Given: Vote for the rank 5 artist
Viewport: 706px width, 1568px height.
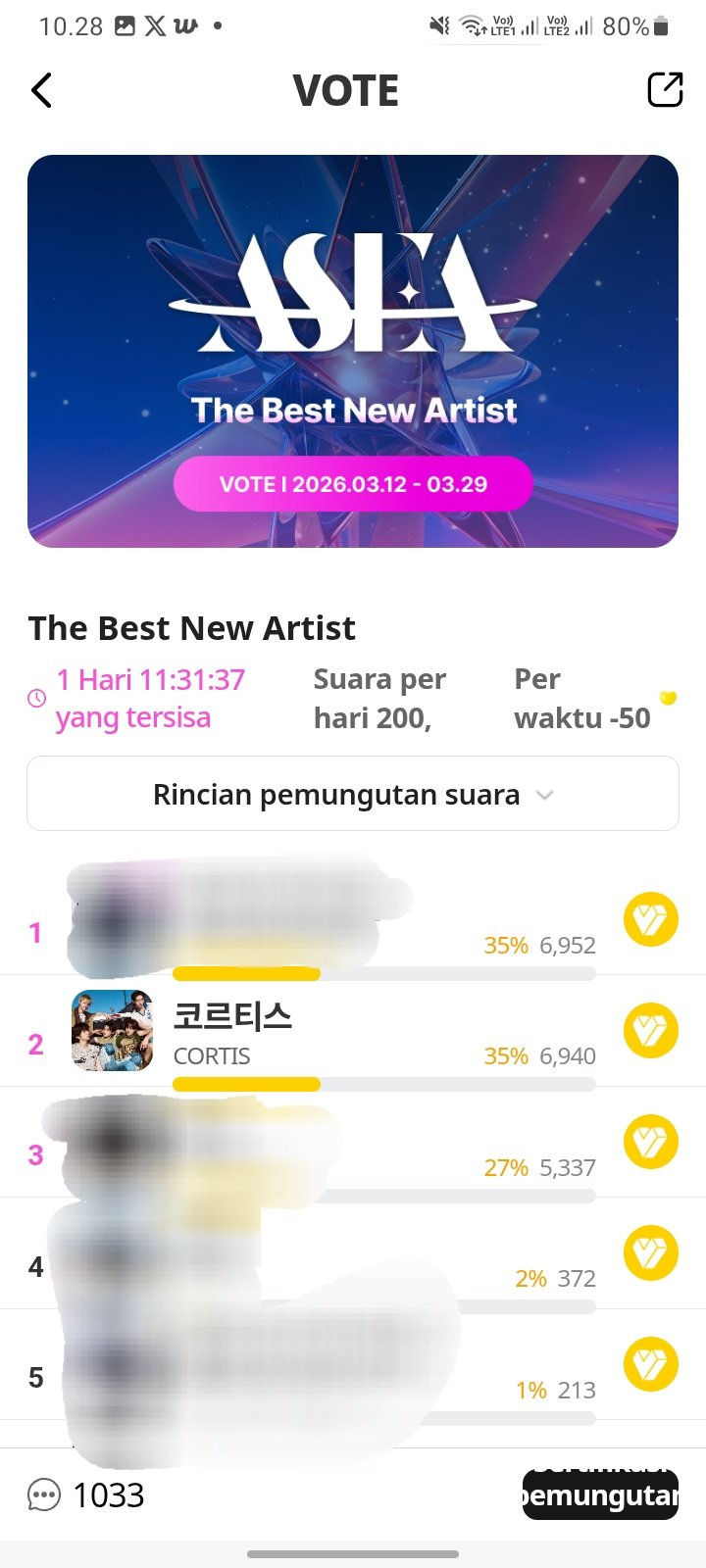Looking at the screenshot, I should tap(651, 1364).
